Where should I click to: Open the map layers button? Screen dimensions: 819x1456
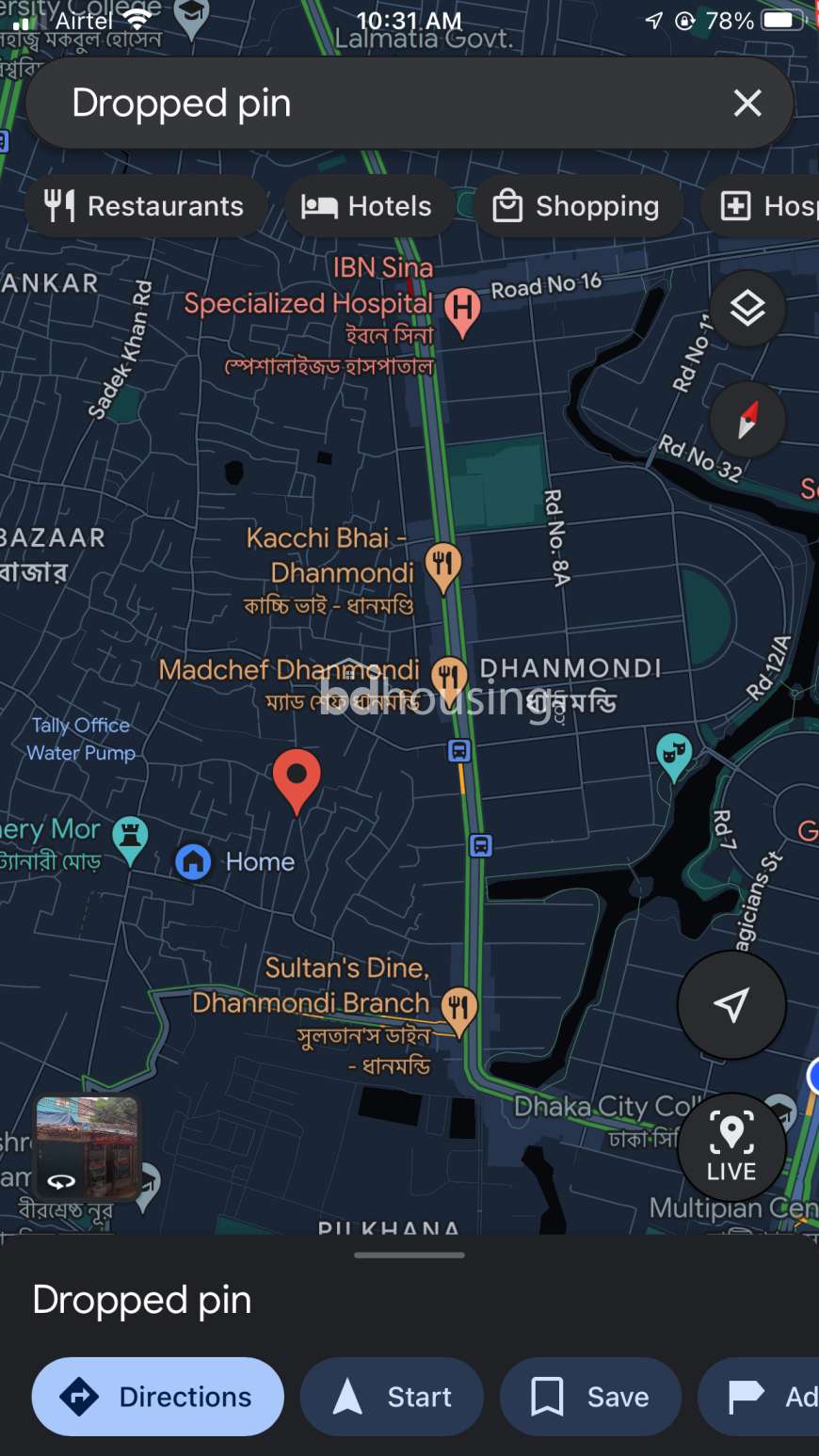point(747,309)
